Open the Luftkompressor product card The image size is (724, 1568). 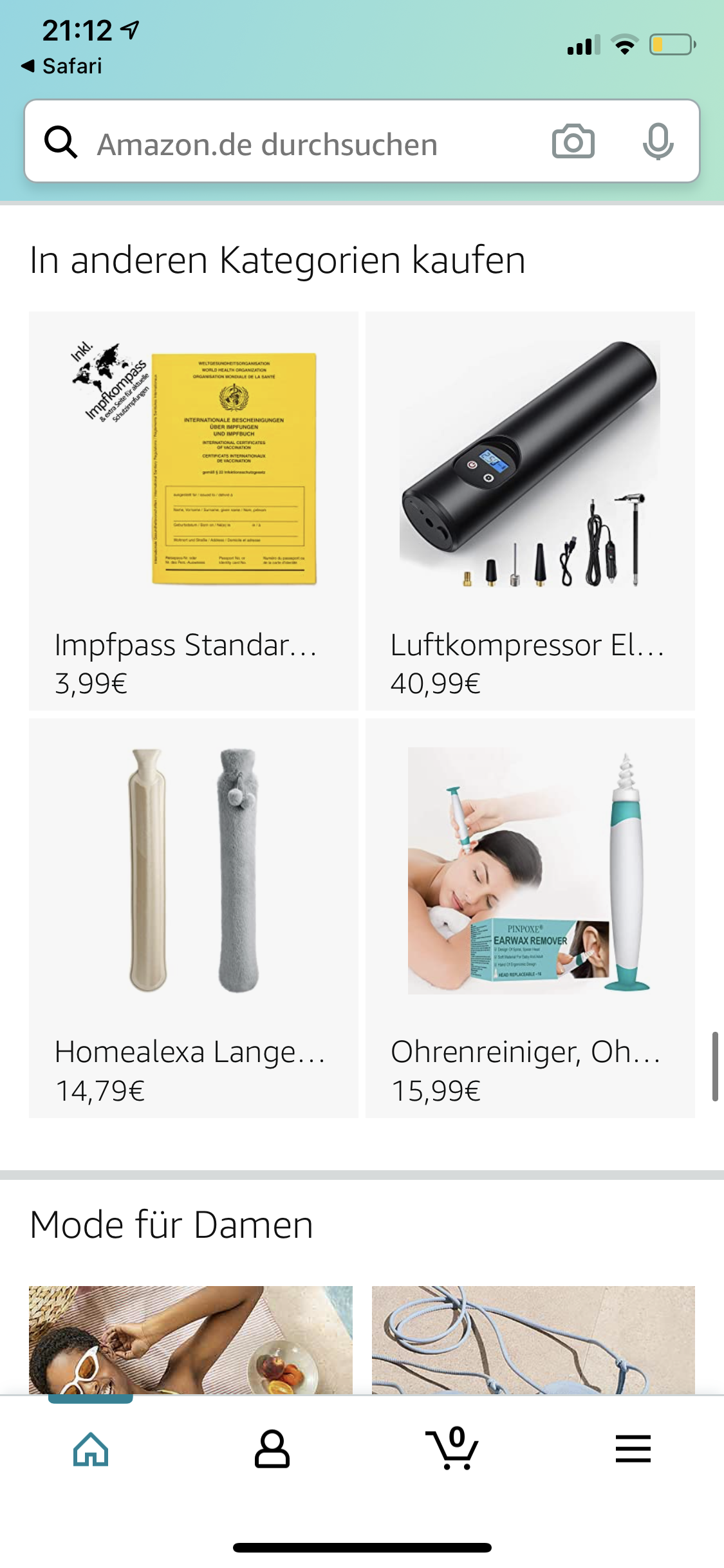tap(530, 511)
